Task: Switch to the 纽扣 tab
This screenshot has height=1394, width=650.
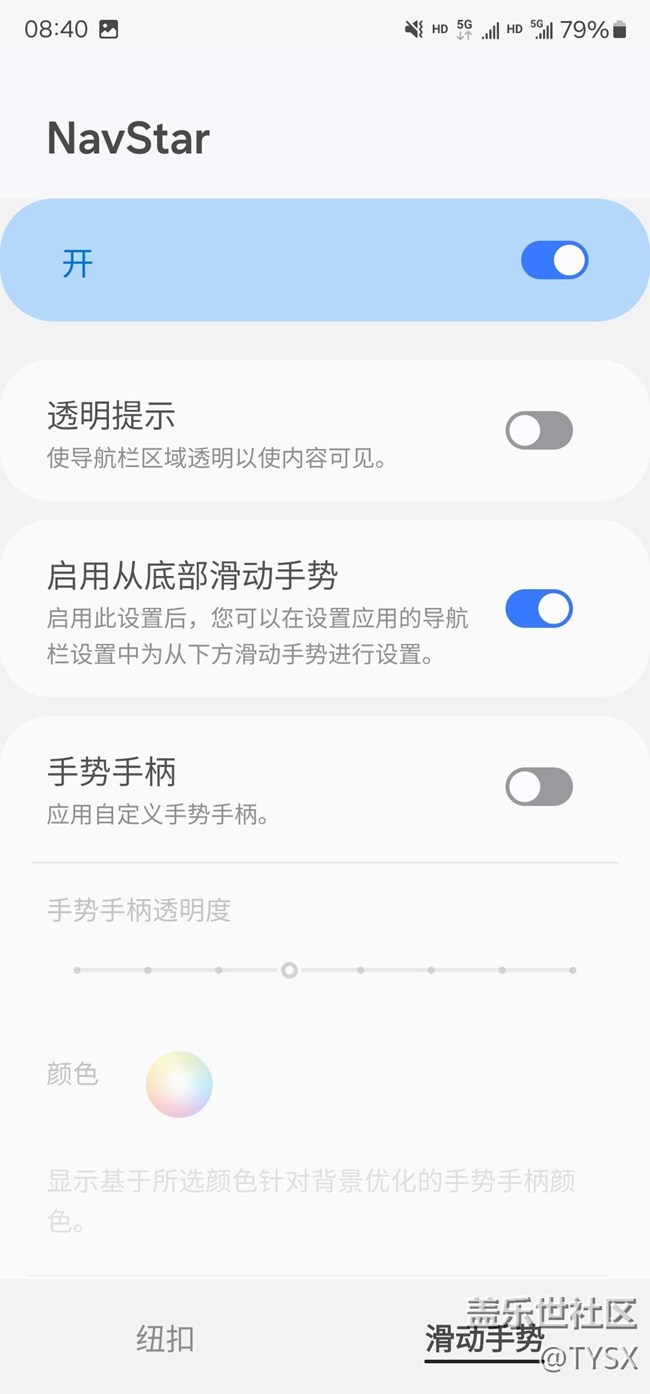Action: pyautogui.click(x=165, y=1339)
